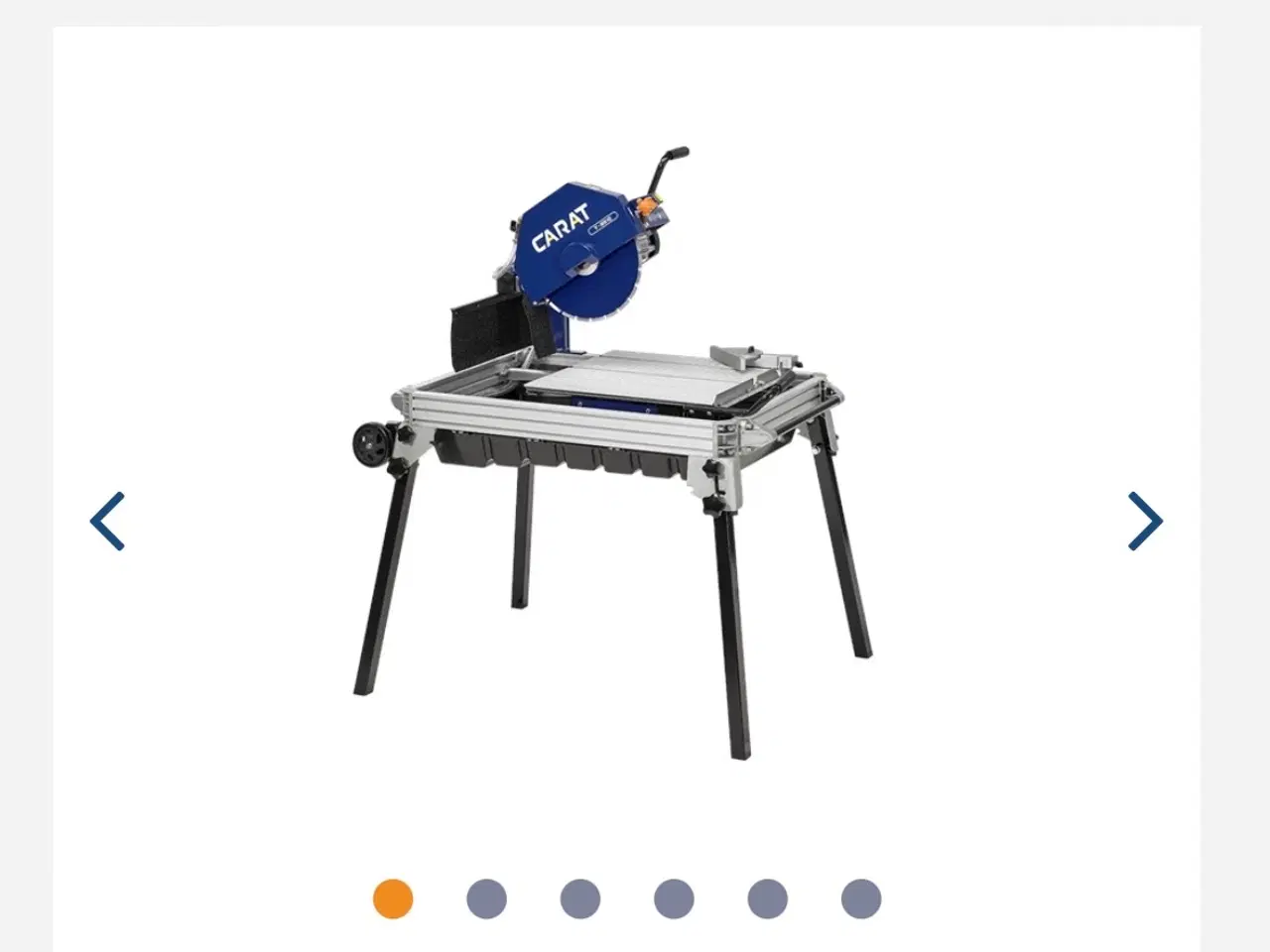The image size is (1270, 952).
Task: Select the first carousel dot
Action: pos(393,898)
